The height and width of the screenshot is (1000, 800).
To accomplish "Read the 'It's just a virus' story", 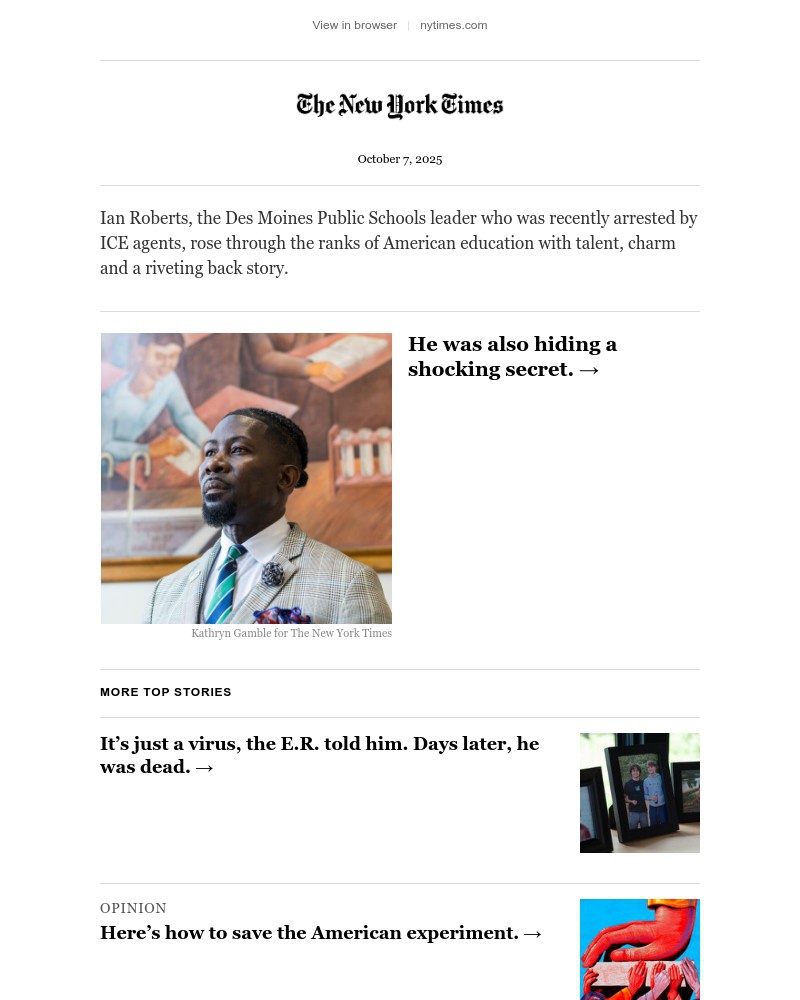I will [319, 755].
